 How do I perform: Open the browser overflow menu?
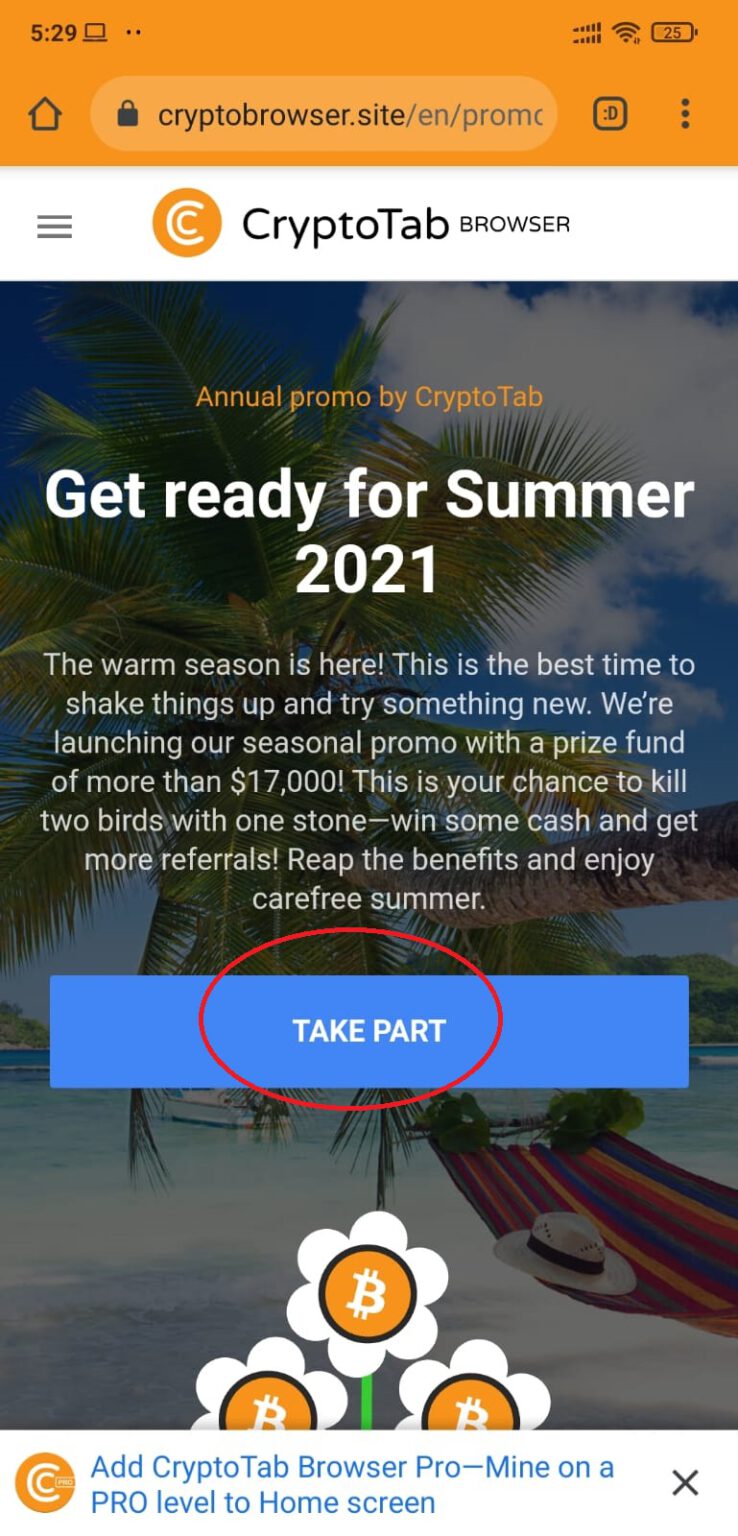pyautogui.click(x=685, y=114)
